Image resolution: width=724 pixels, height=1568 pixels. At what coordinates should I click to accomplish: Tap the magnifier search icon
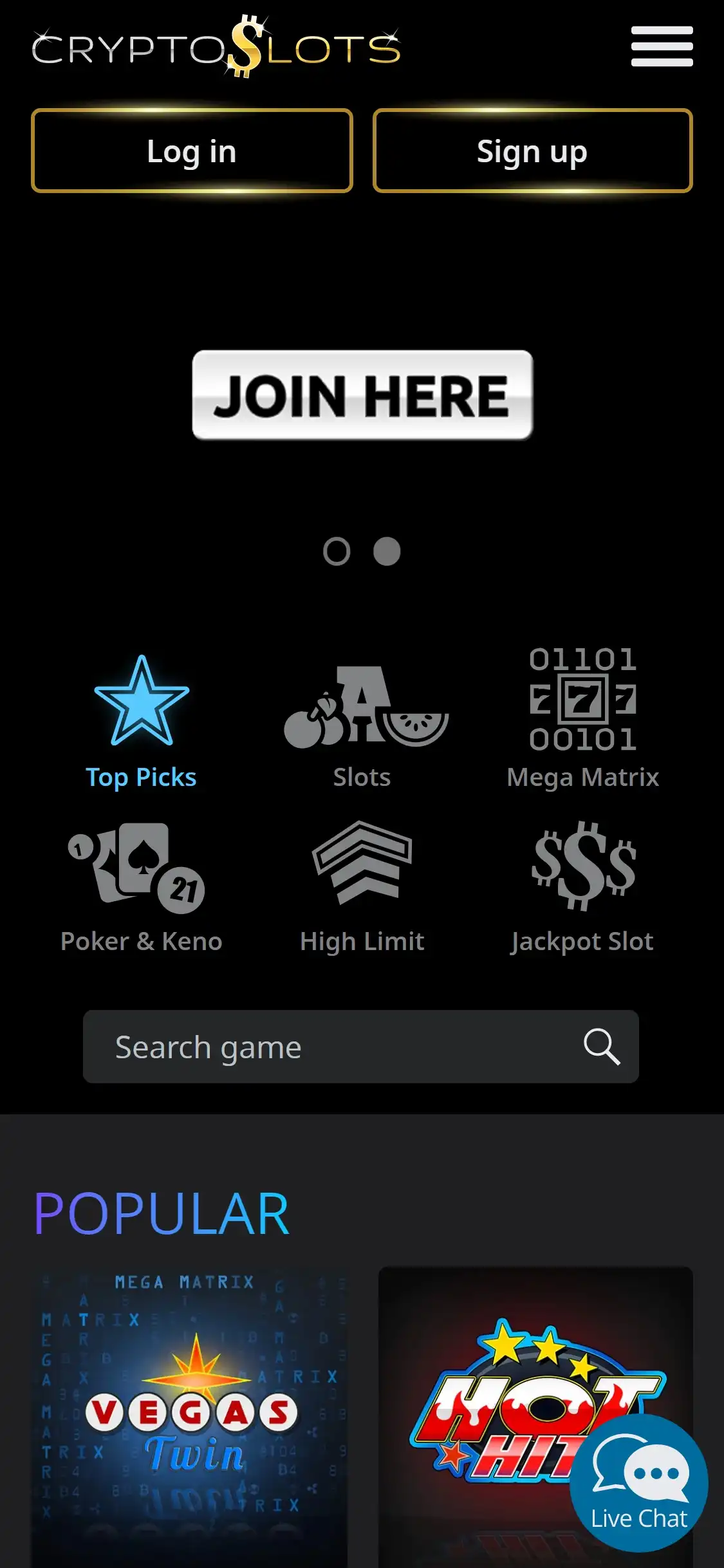pyautogui.click(x=602, y=1047)
